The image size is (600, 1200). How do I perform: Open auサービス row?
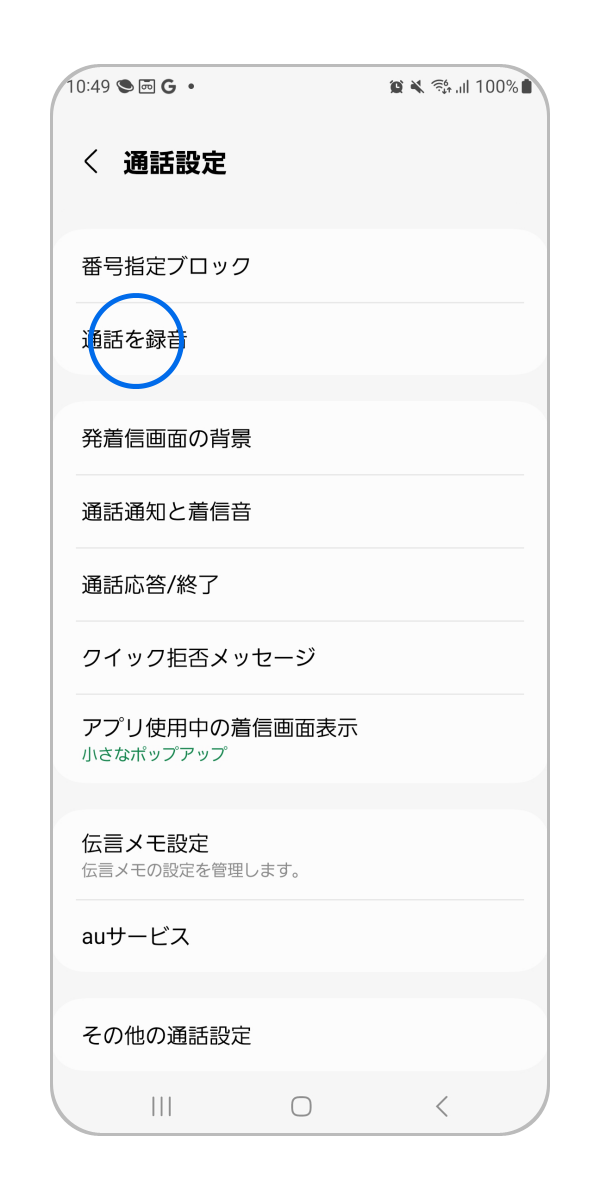coord(300,936)
